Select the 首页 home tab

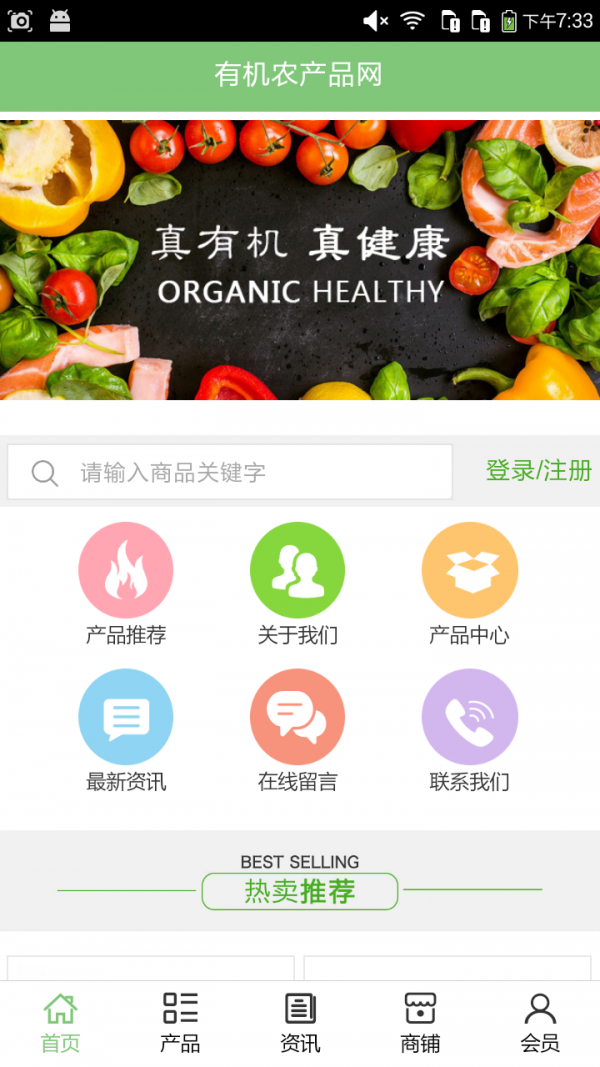coord(60,1022)
